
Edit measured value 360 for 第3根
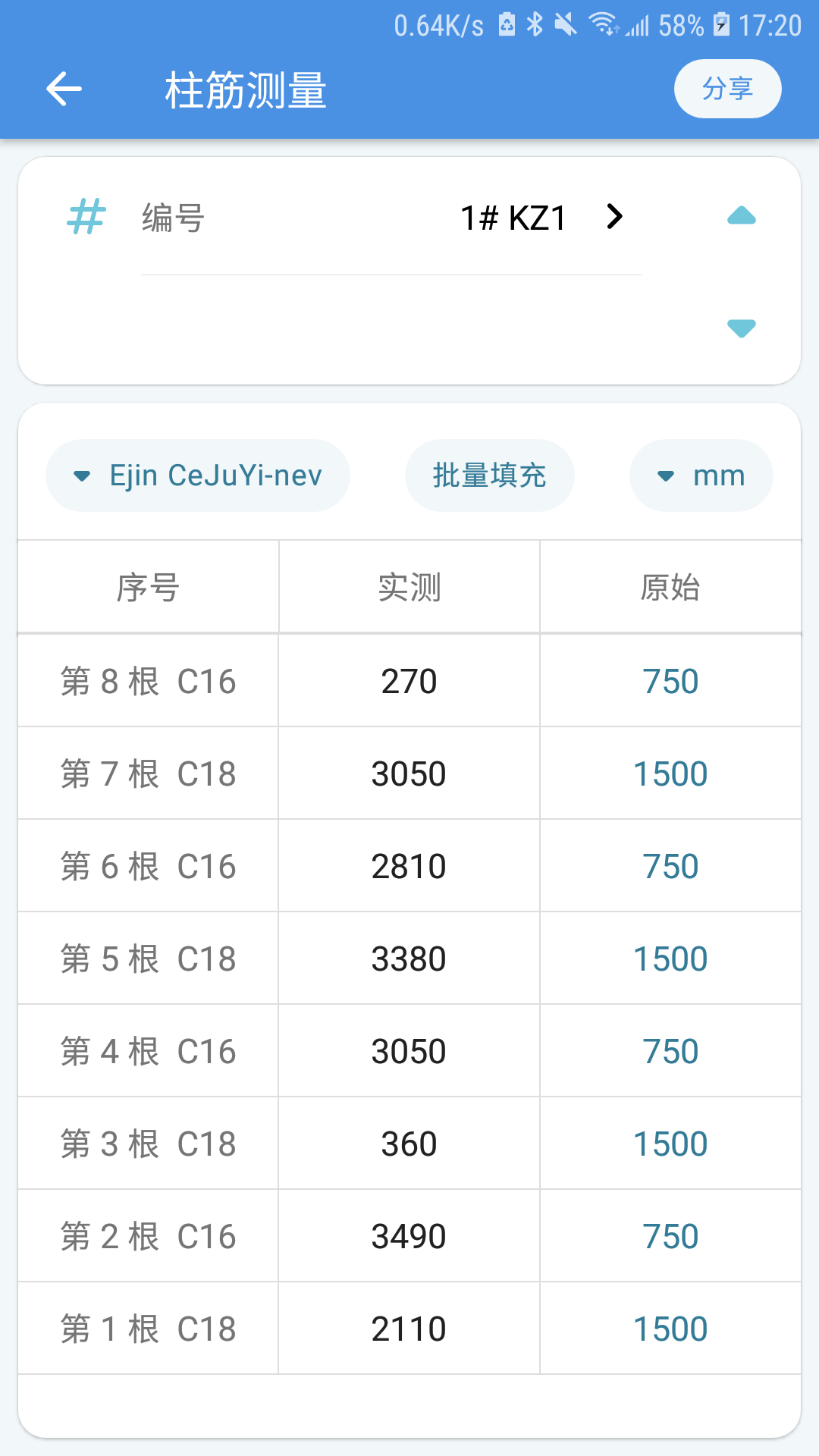(x=409, y=1144)
